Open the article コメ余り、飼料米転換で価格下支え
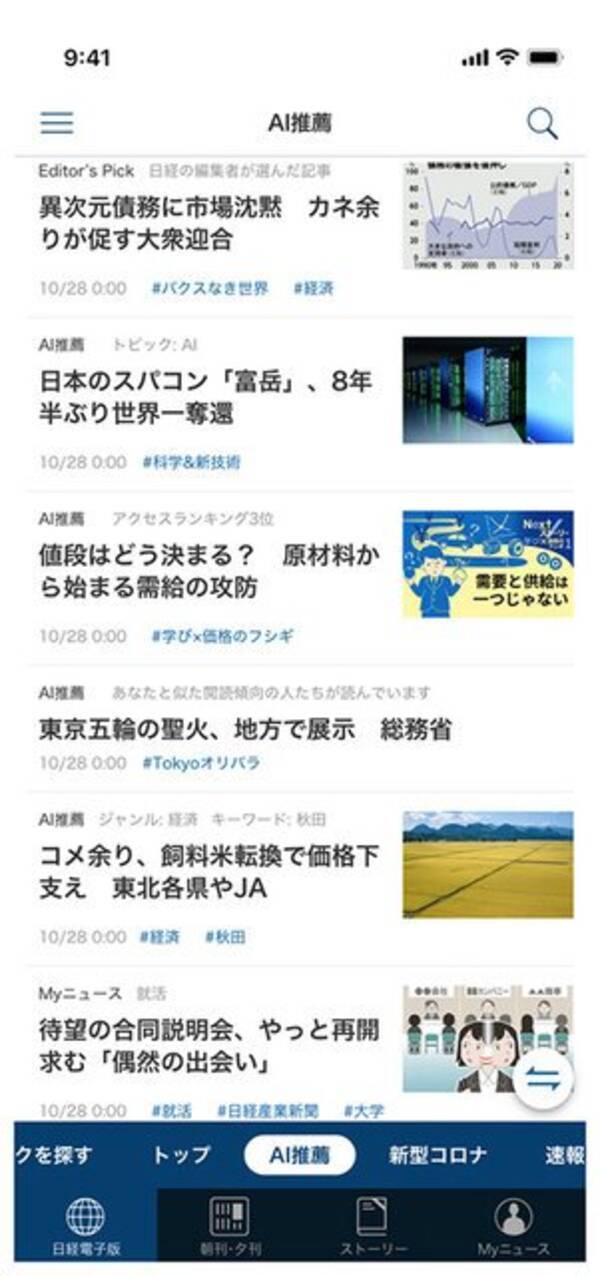 tap(209, 871)
